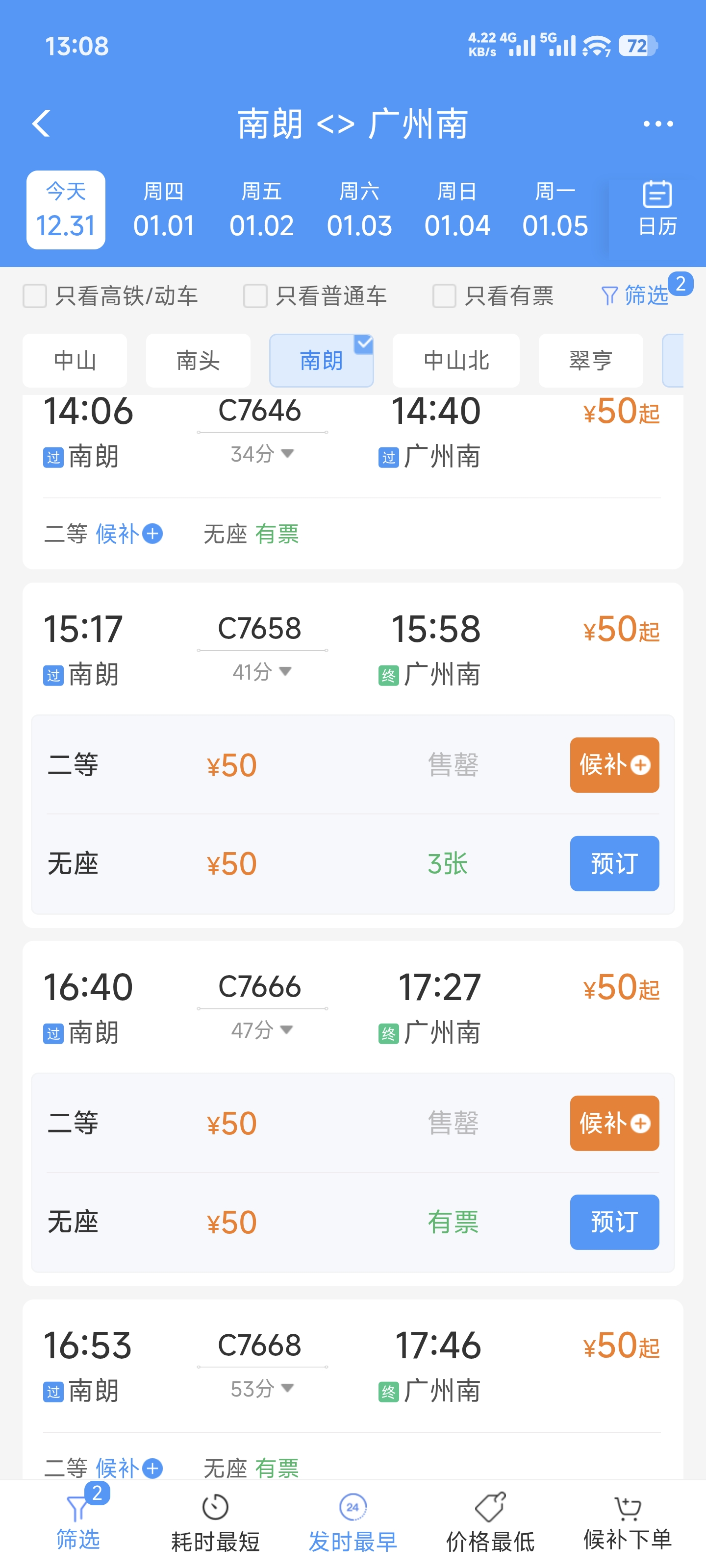Expand C7666 47分 duration details
Image resolution: width=706 pixels, height=1568 pixels.
point(262,1030)
